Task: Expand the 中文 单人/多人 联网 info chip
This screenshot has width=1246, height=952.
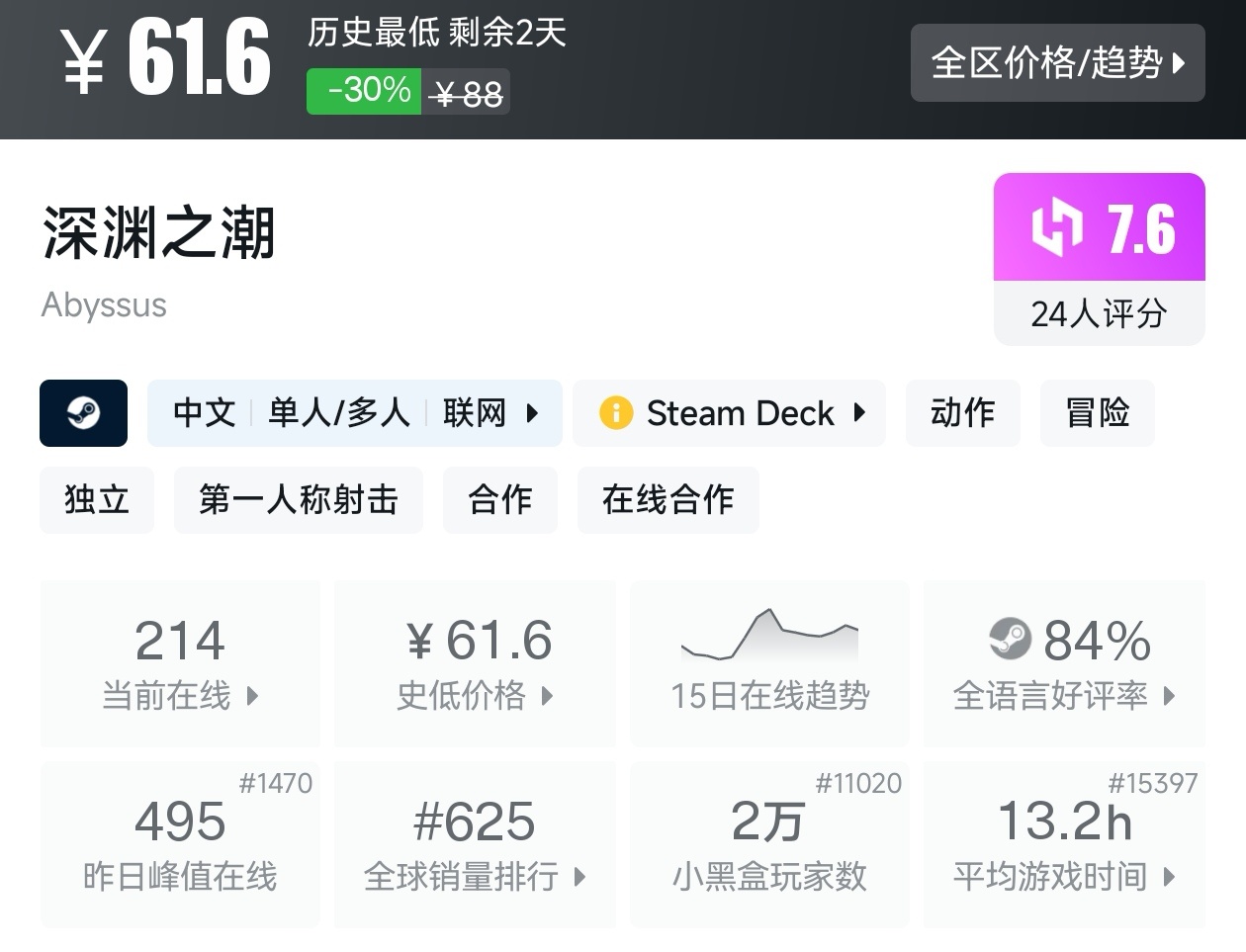Action: pos(355,413)
